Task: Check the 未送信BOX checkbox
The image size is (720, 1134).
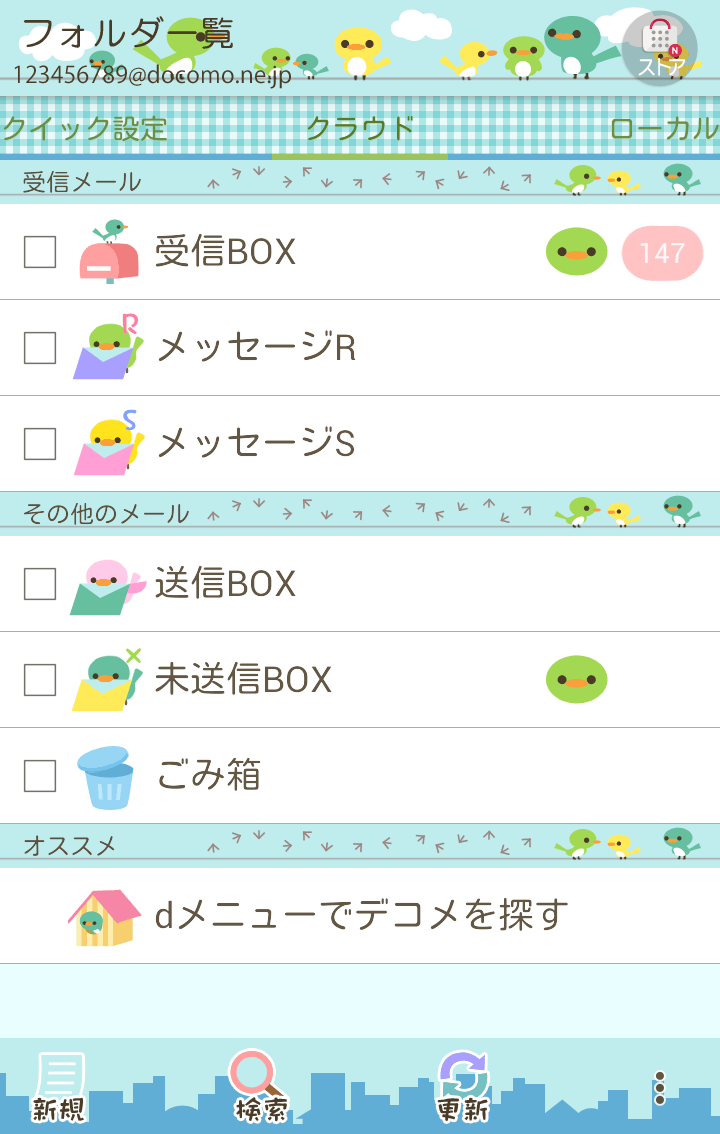Action: pos(39,679)
